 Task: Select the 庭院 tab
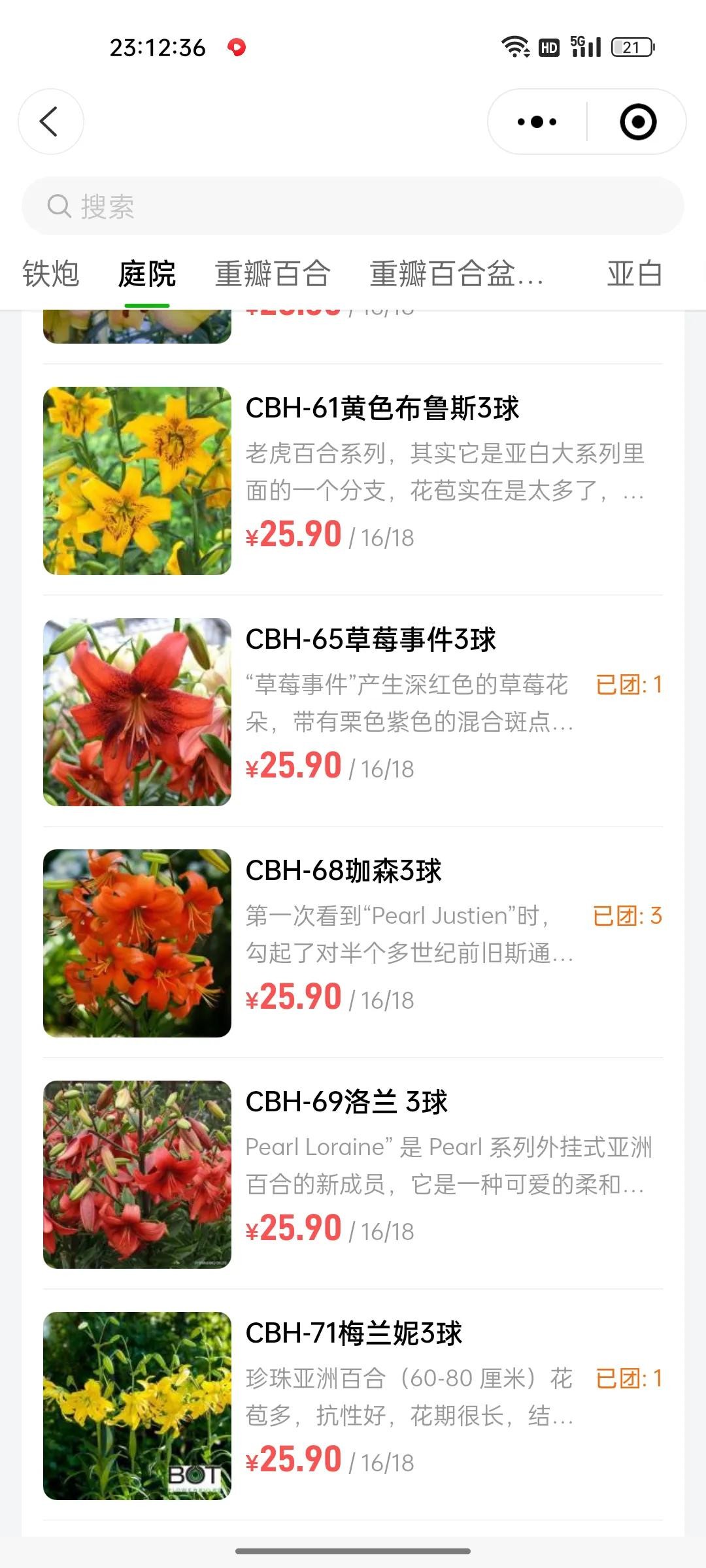[147, 273]
